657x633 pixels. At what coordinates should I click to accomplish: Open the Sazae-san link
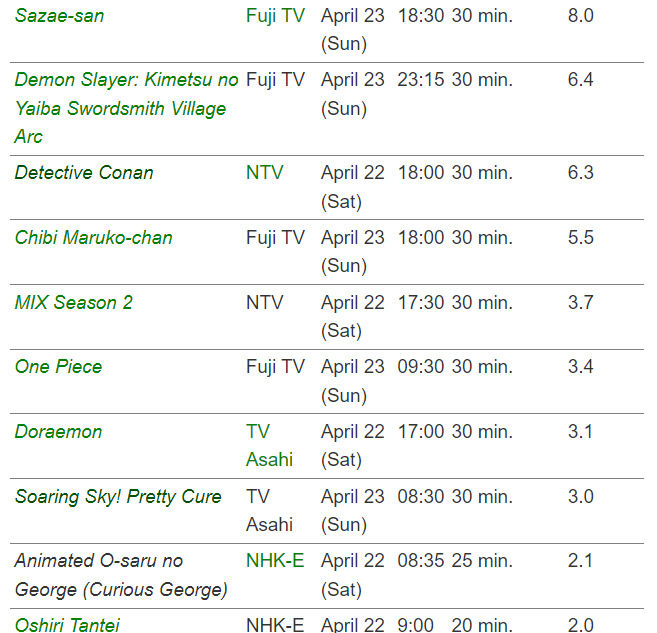(59, 16)
